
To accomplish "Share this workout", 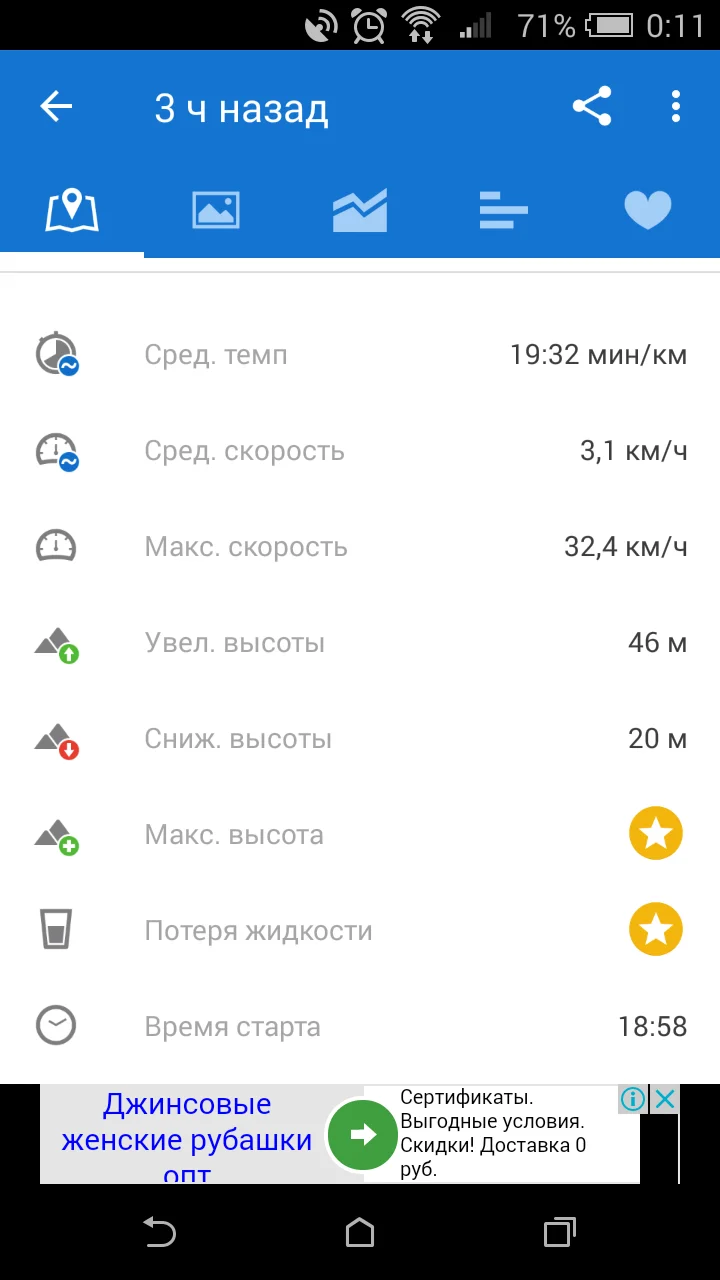I will [x=592, y=107].
